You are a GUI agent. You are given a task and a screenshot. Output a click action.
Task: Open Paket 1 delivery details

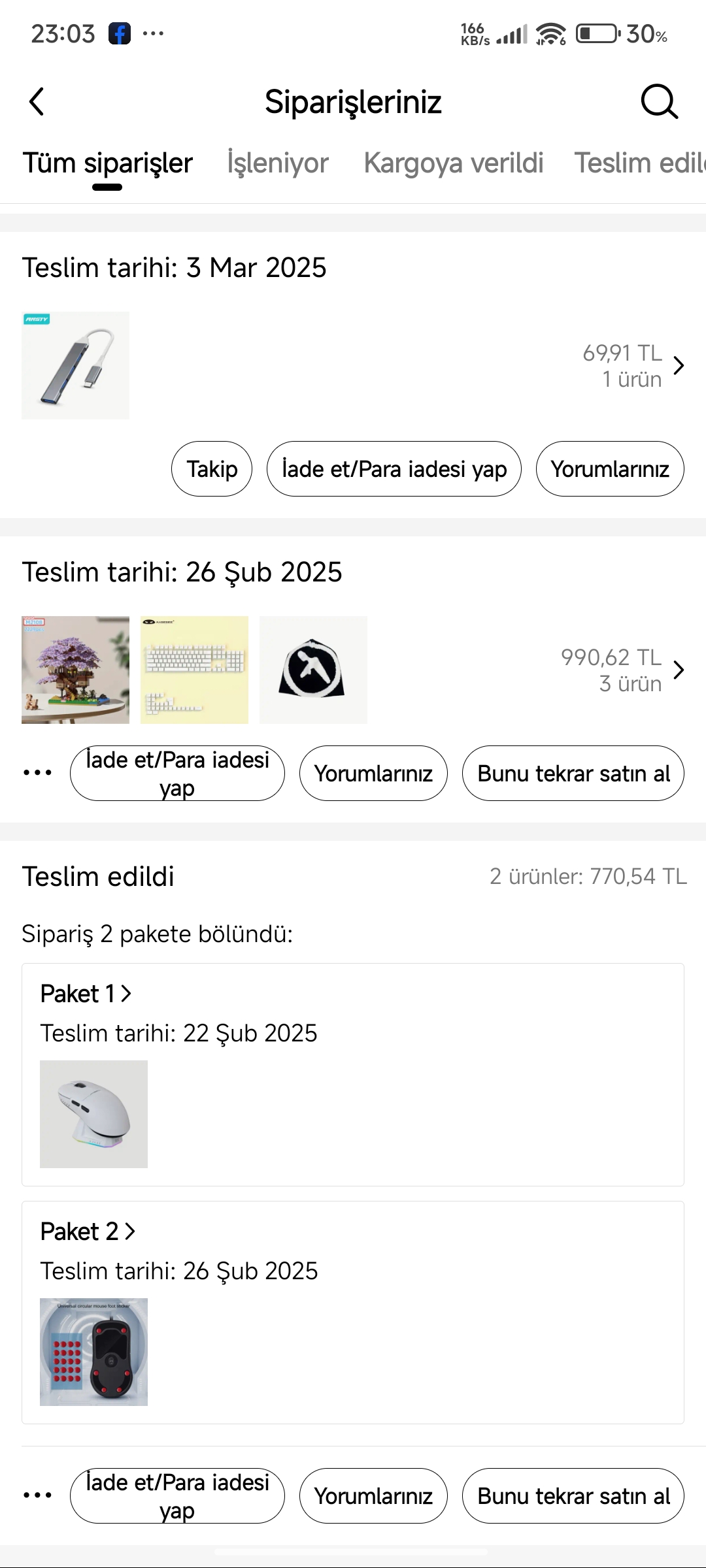(86, 994)
